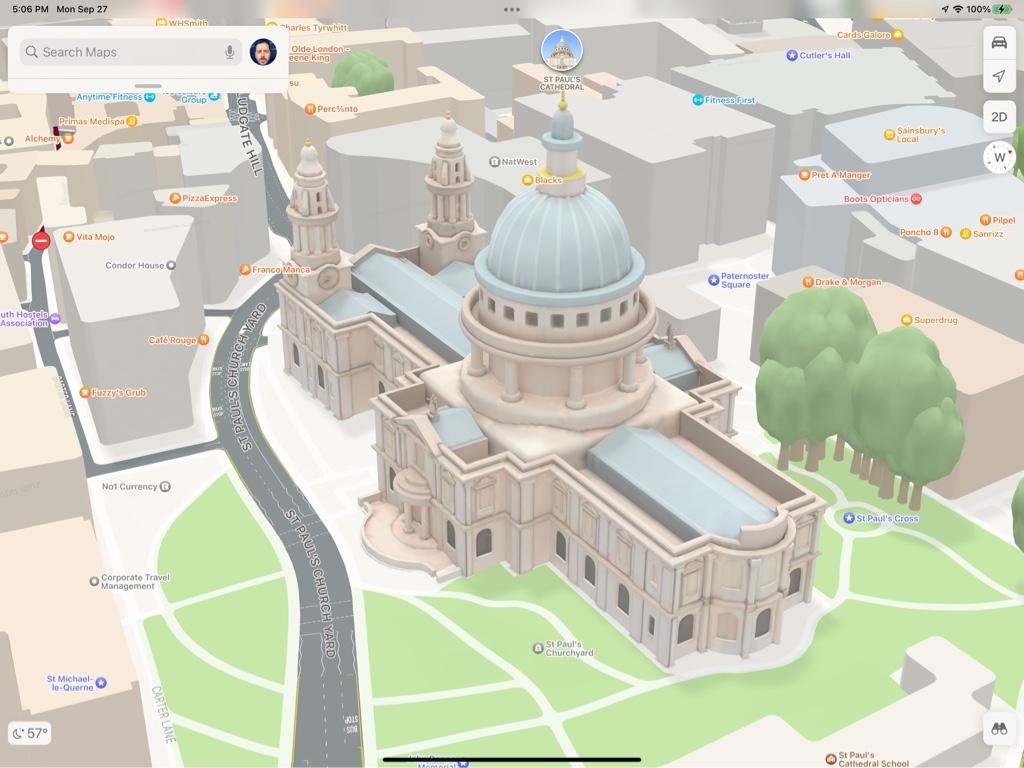The image size is (1024, 768).
Task: Tap the search card grabber handle
Action: tap(147, 86)
